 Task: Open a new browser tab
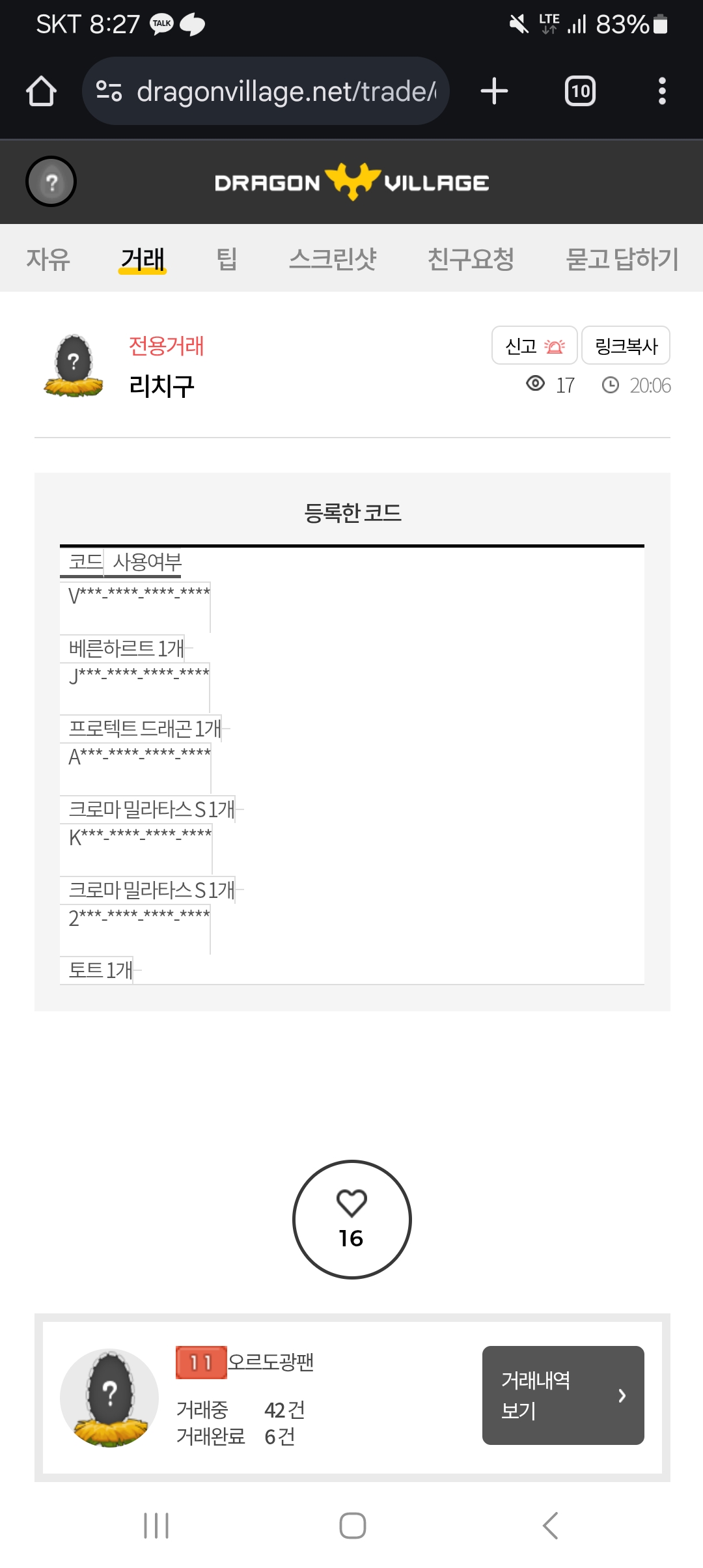point(494,91)
